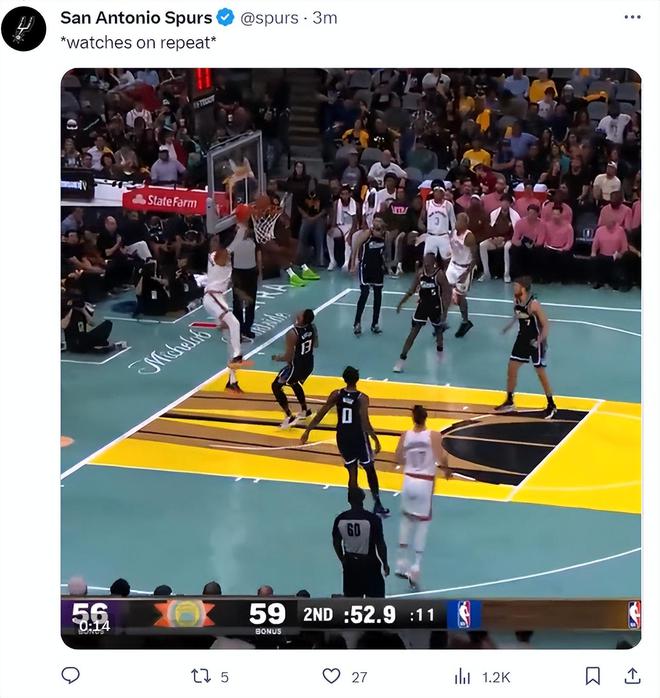Bookmark this Spurs post
This screenshot has height=698, width=660.
tap(592, 676)
